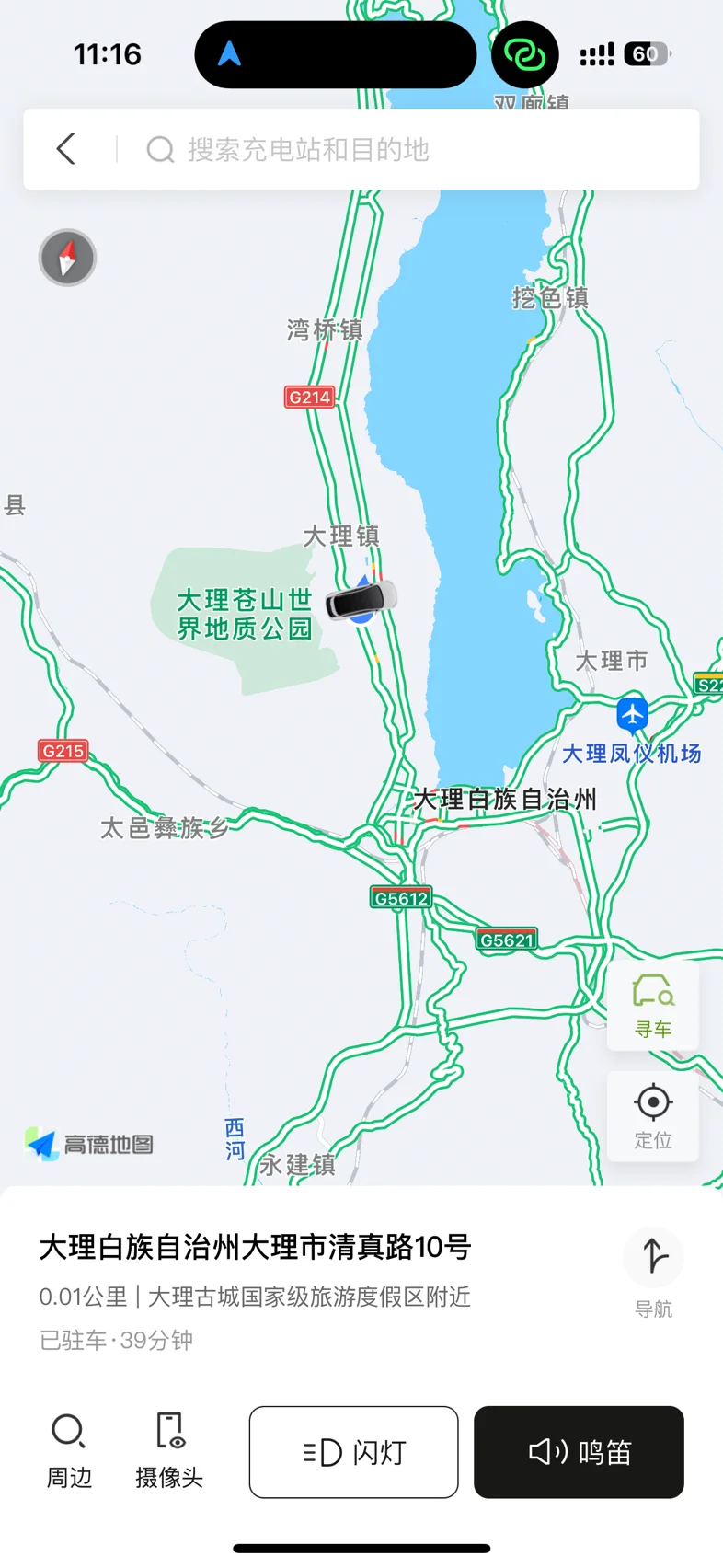Open the 摄像头 camera view
The width and height of the screenshot is (723, 1568).
[x=169, y=1451]
